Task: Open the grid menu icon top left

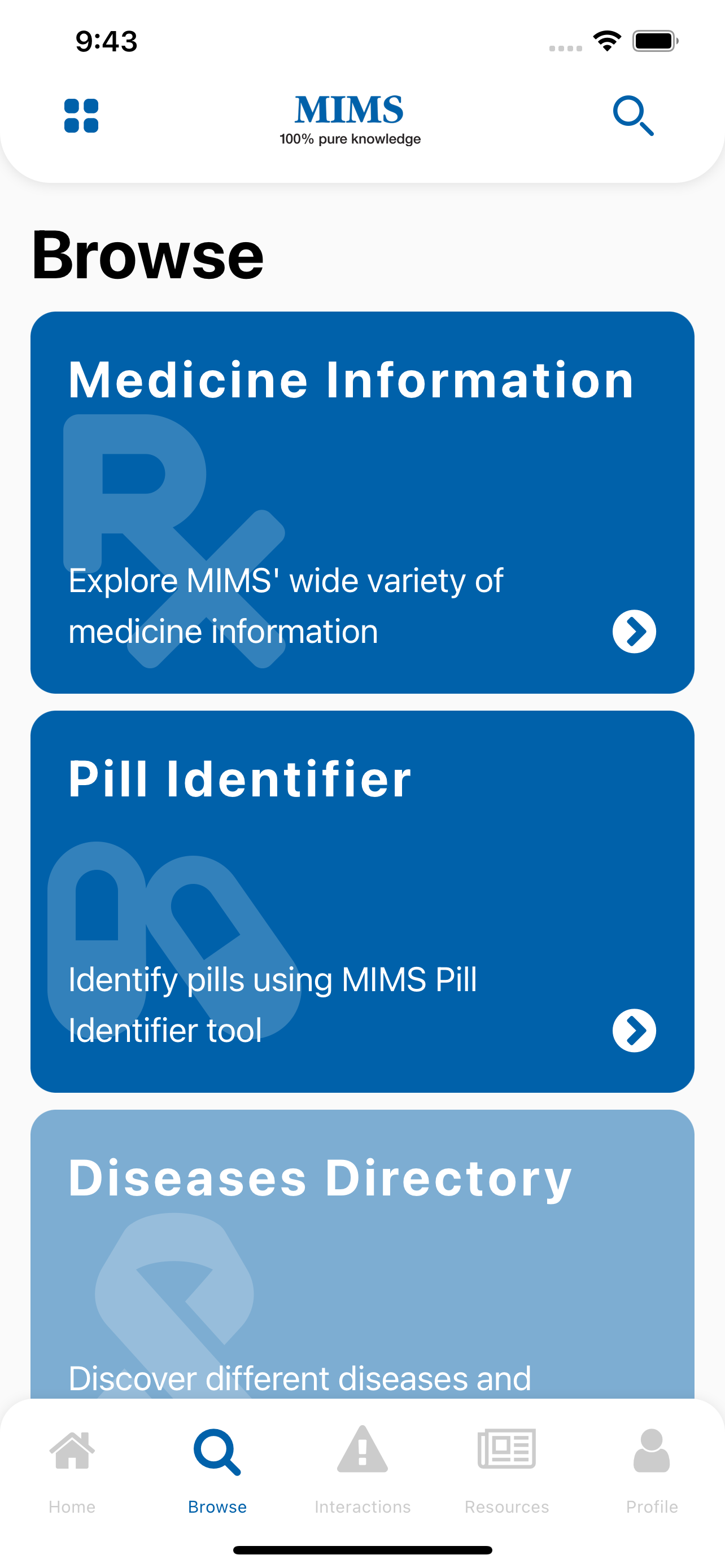Action: [x=81, y=116]
